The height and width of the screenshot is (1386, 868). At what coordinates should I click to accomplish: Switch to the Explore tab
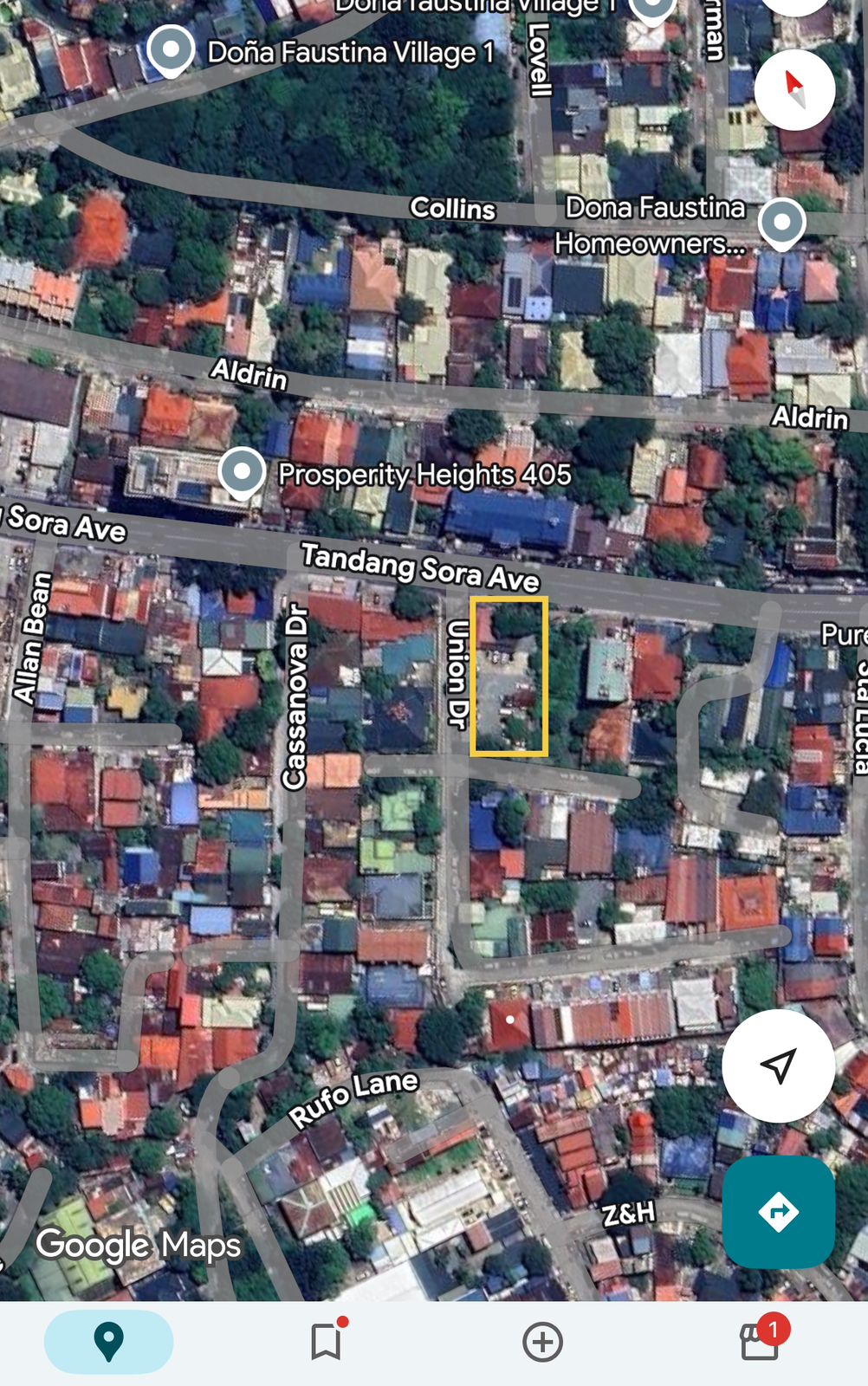tap(108, 1342)
